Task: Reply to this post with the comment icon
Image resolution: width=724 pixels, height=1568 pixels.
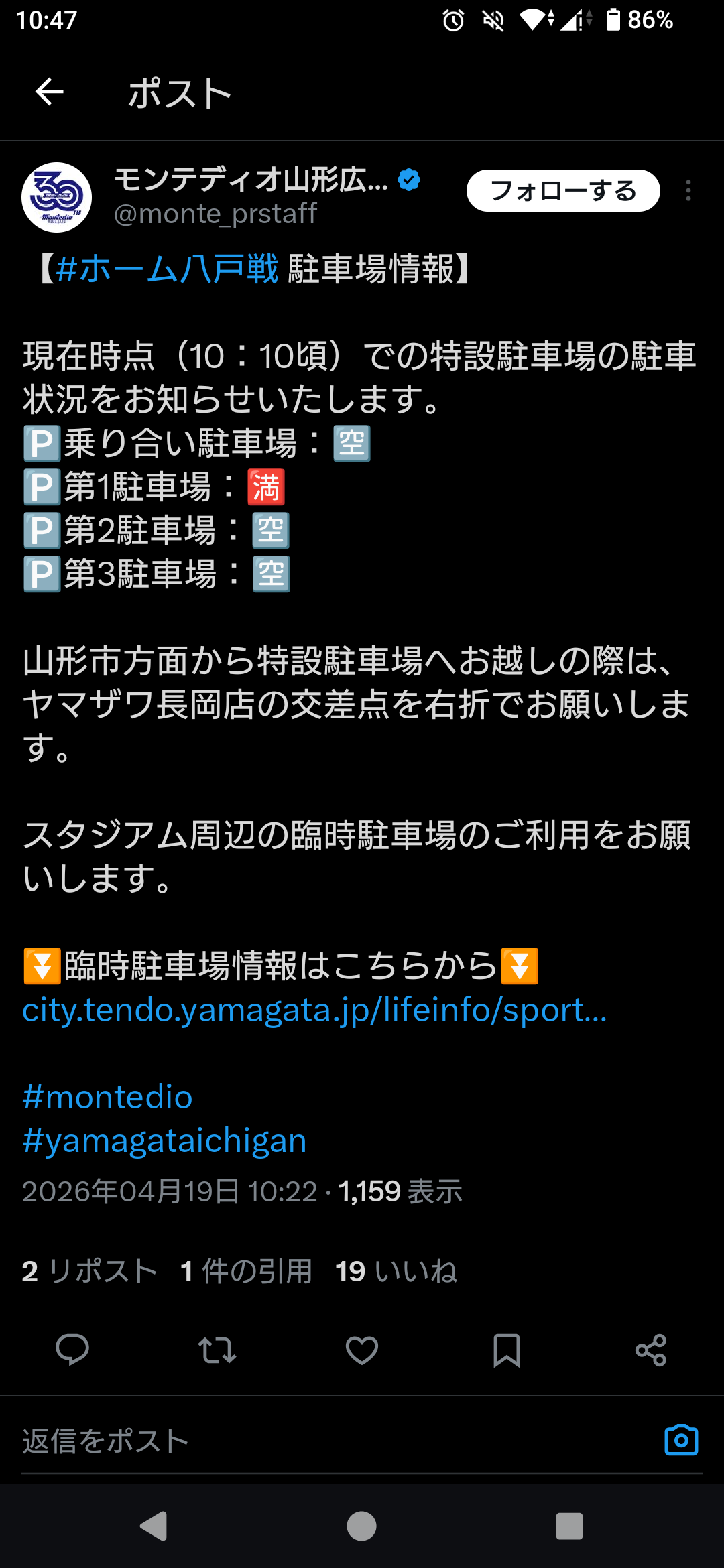Action: click(72, 1350)
